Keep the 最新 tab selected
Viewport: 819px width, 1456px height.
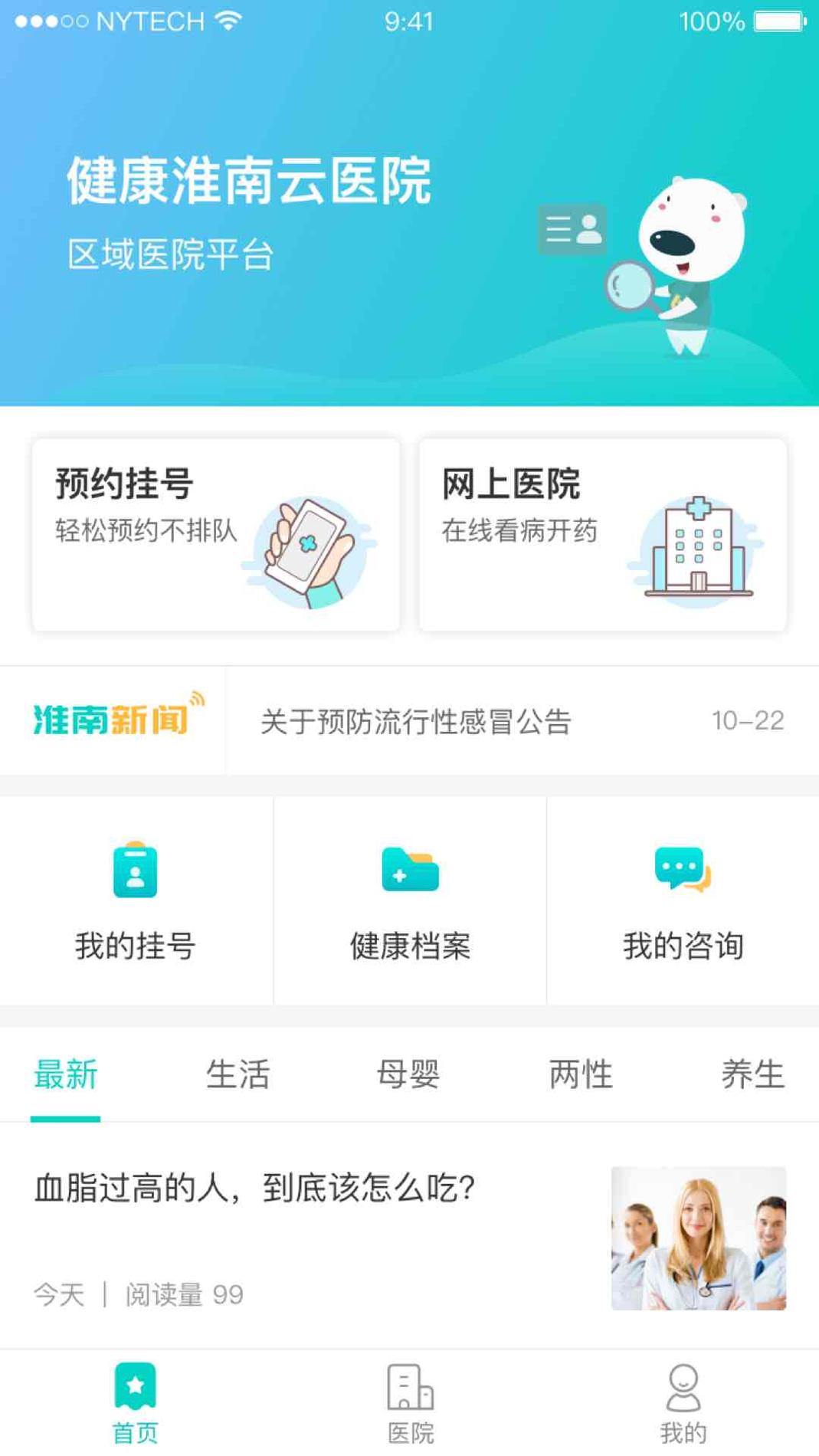click(64, 1075)
